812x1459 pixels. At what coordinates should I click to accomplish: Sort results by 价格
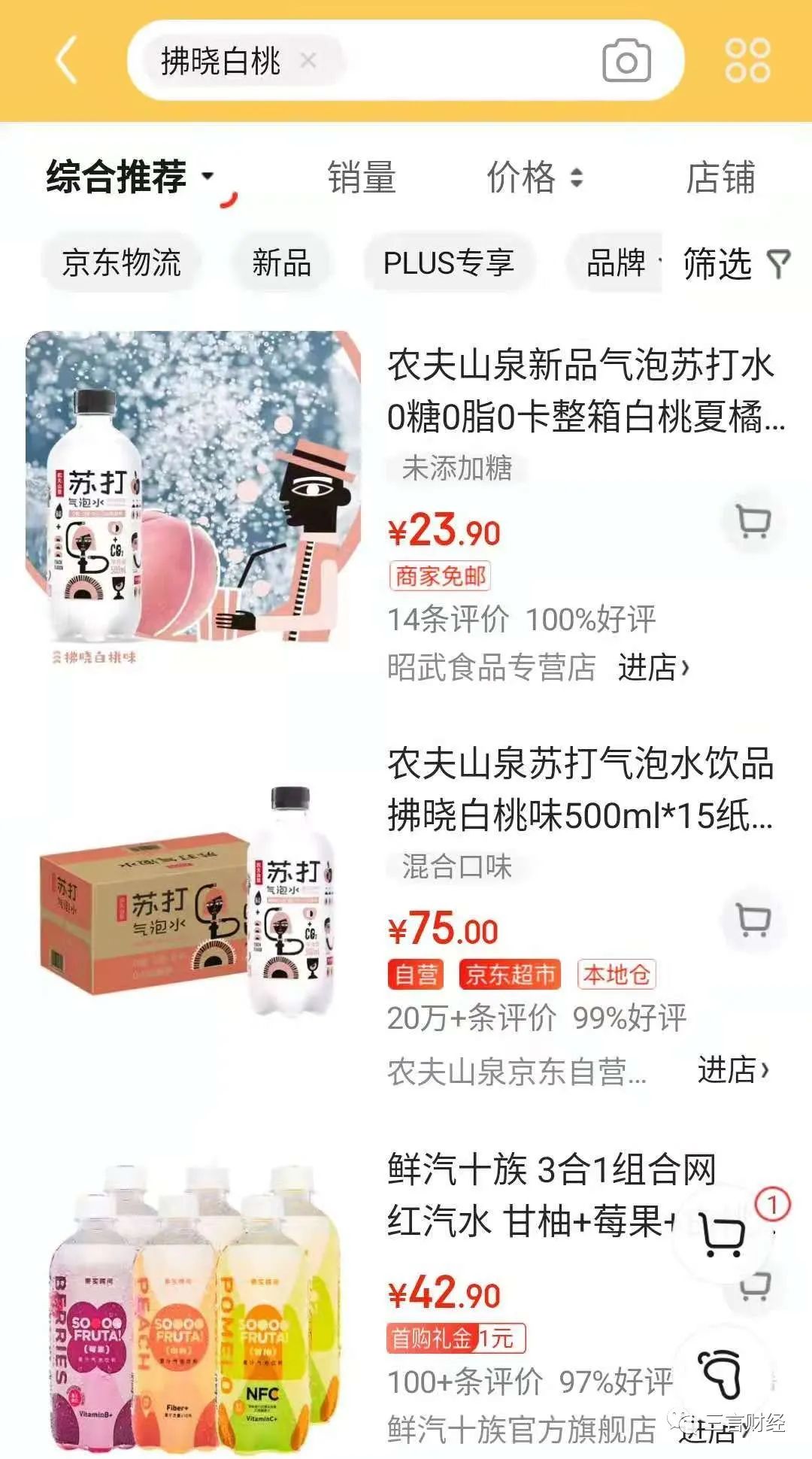pyautogui.click(x=535, y=177)
